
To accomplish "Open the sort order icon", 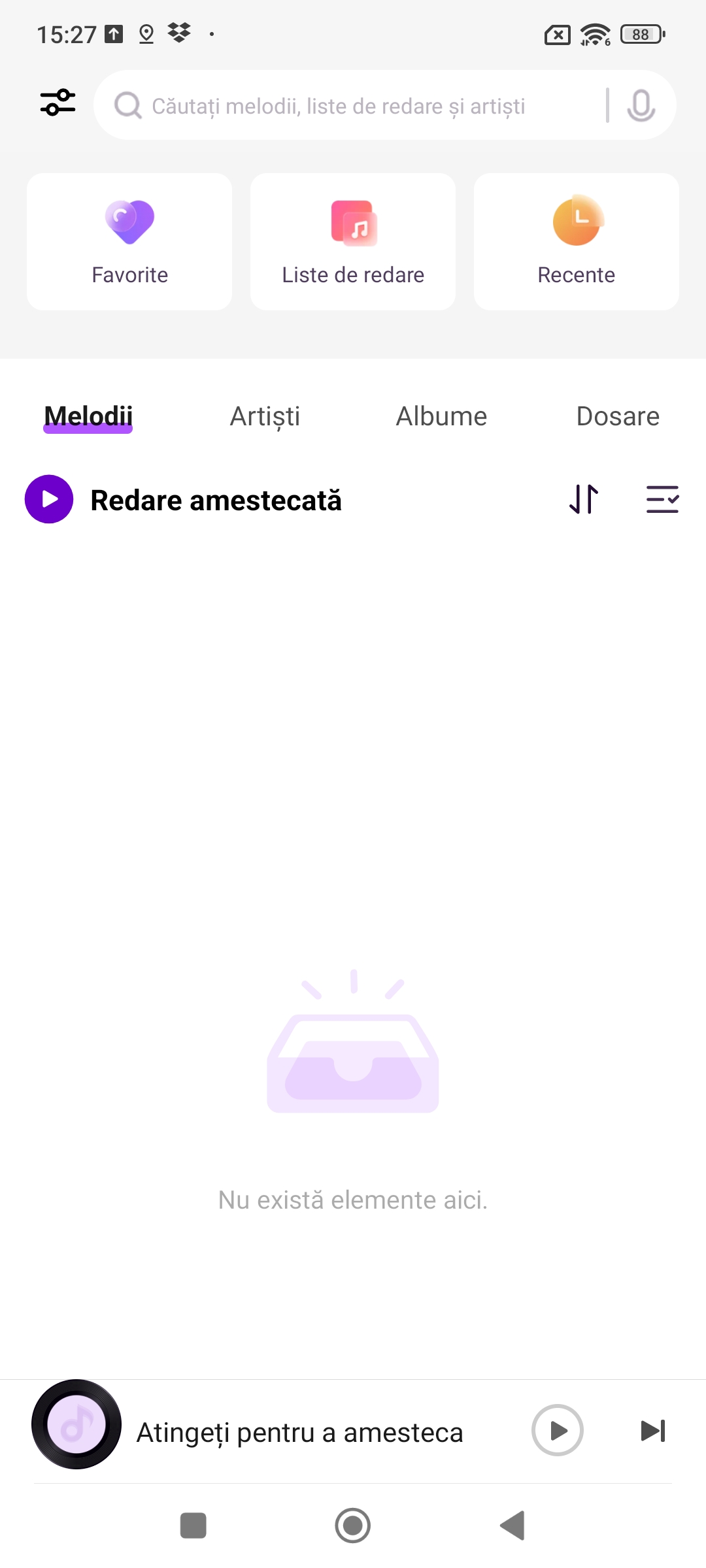I will [584, 499].
